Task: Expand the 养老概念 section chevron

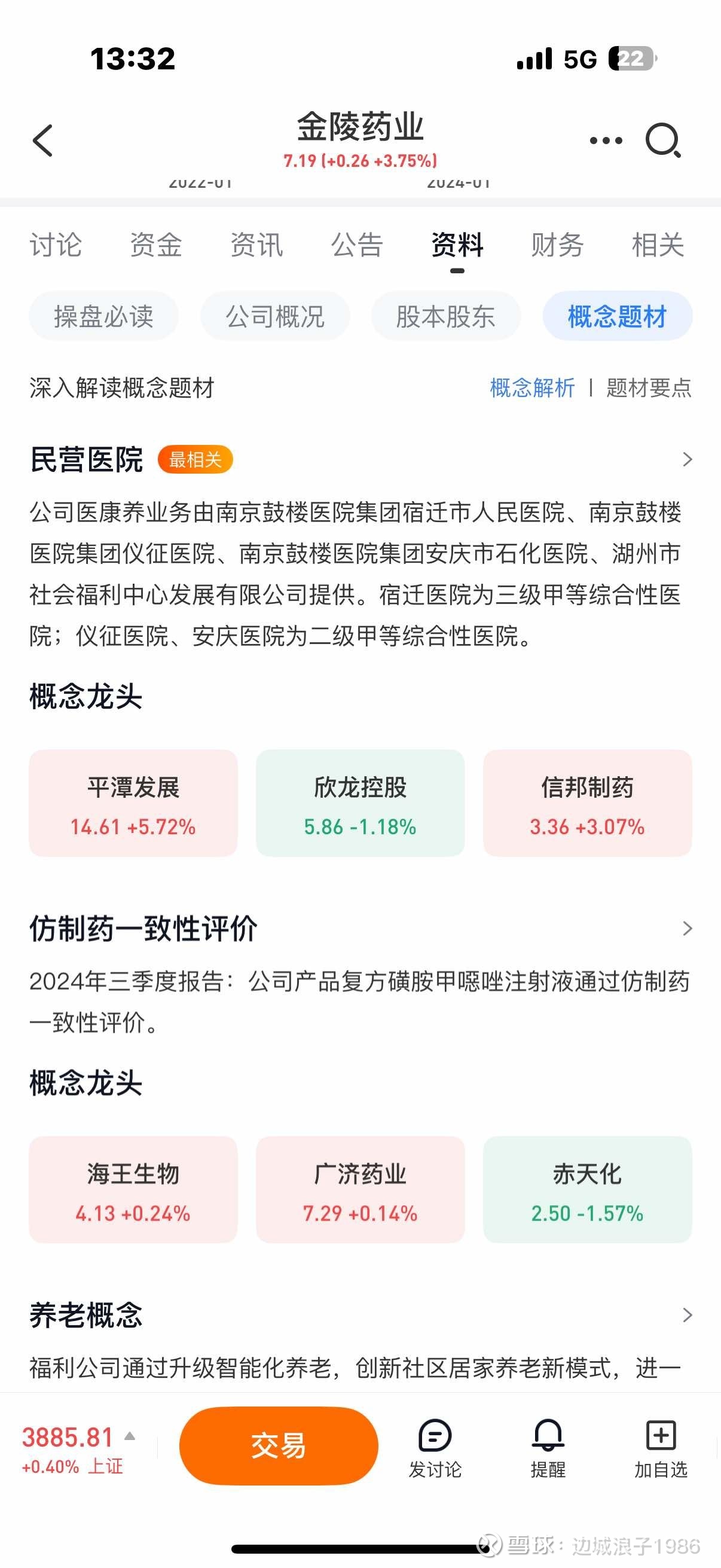Action: coord(687,1317)
